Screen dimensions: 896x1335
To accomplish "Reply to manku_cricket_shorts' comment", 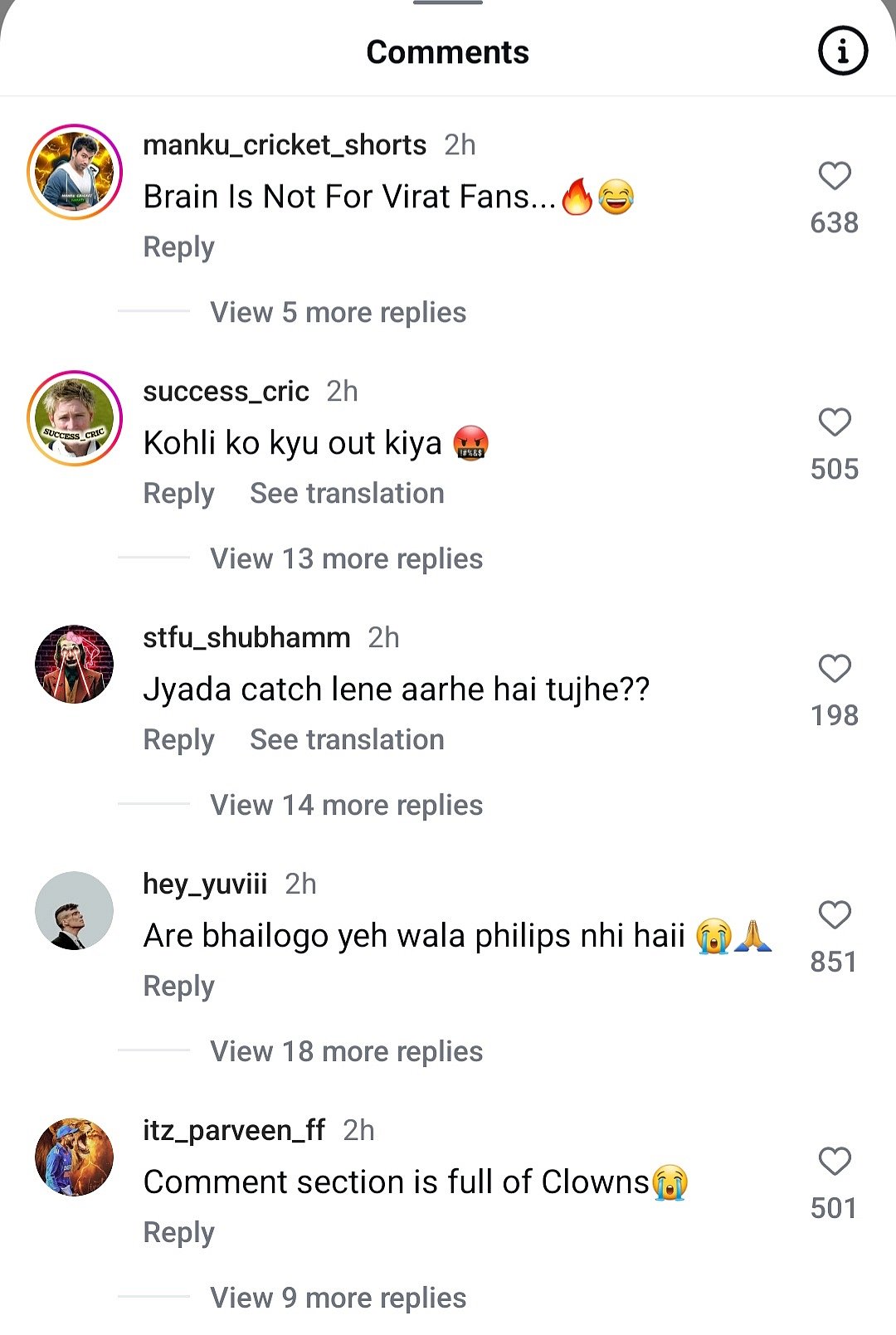I will [x=178, y=247].
